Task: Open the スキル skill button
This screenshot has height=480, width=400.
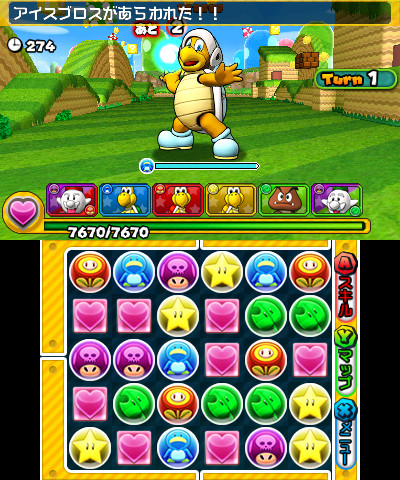Action: click(346, 288)
